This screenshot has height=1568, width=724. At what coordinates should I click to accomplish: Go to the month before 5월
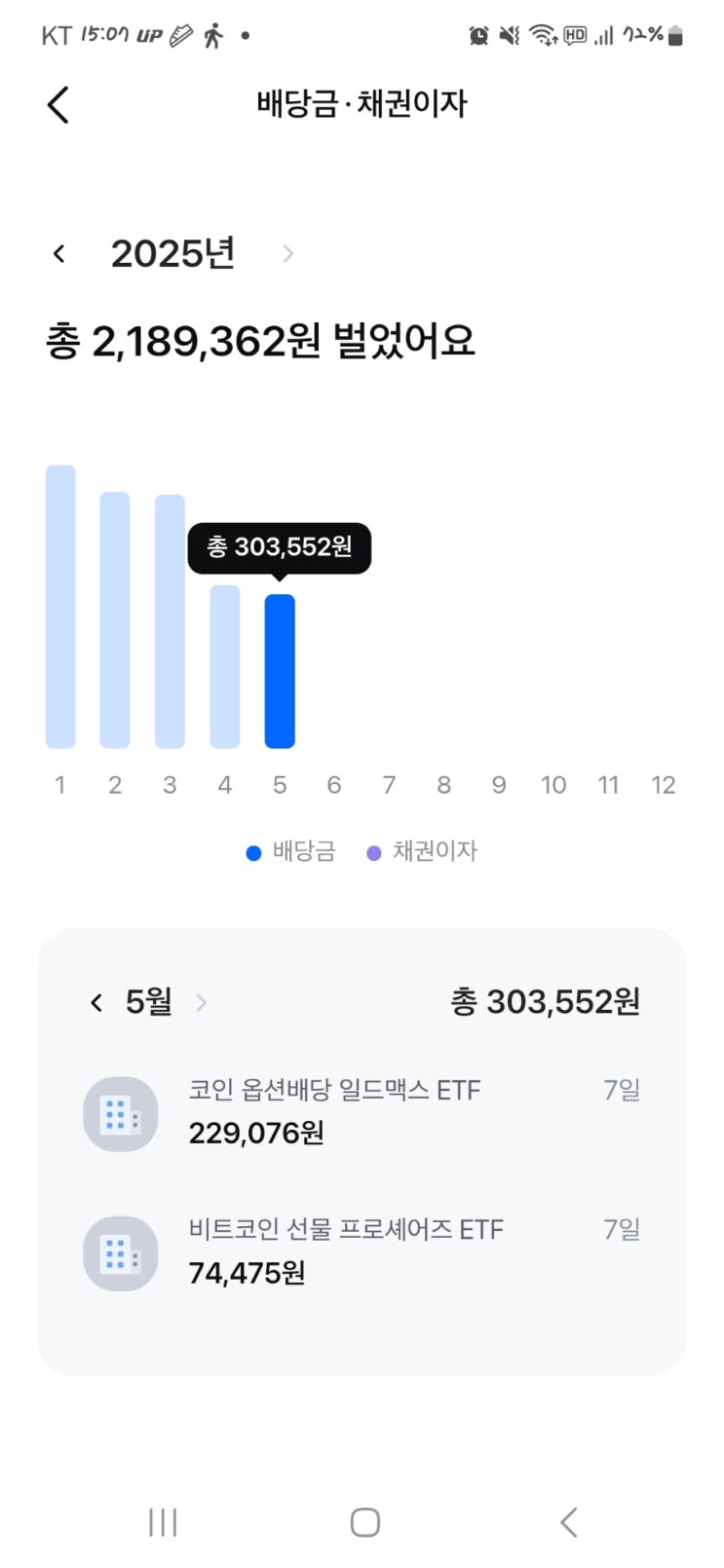[x=95, y=1002]
